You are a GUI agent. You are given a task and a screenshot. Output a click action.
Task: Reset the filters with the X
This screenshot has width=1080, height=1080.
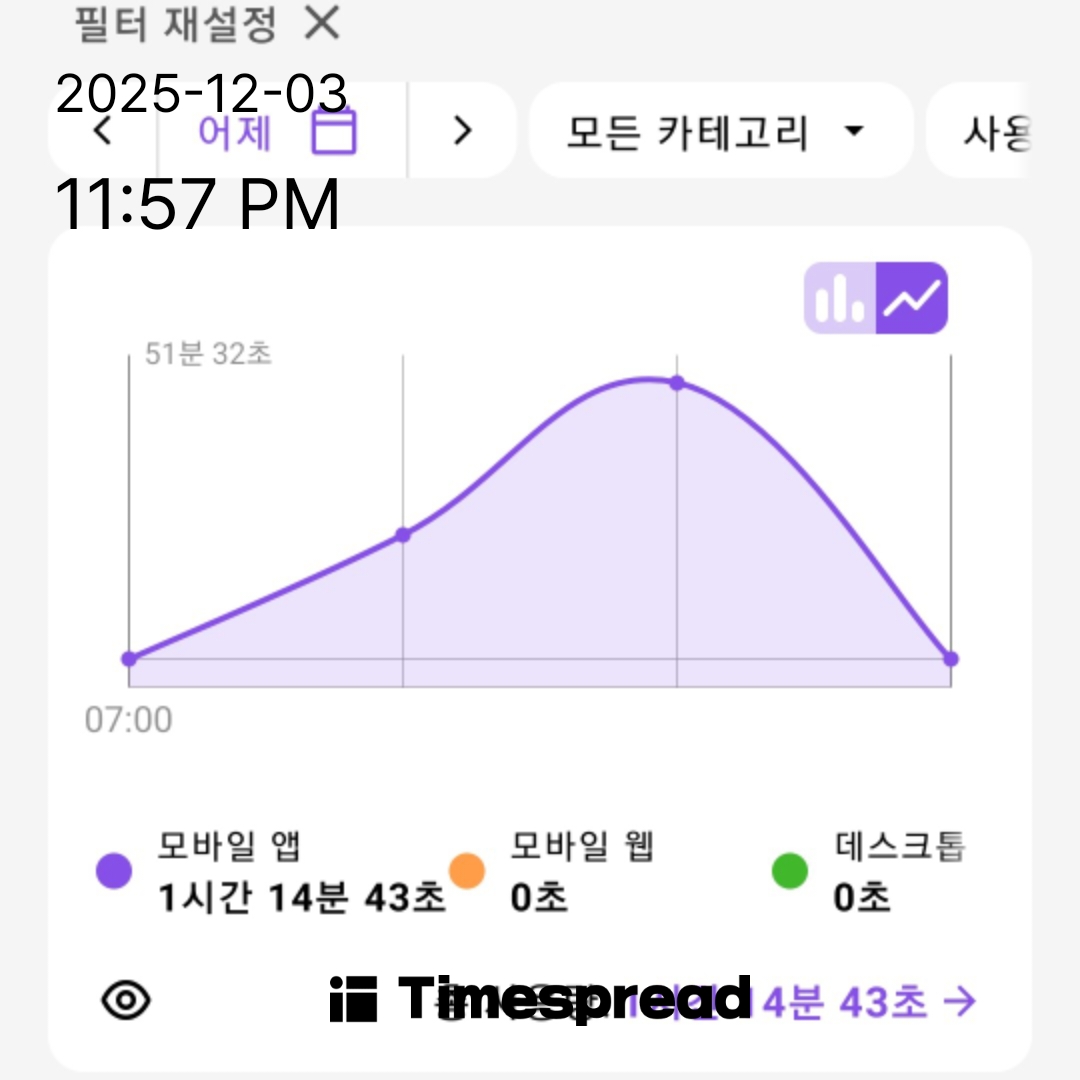click(x=322, y=22)
